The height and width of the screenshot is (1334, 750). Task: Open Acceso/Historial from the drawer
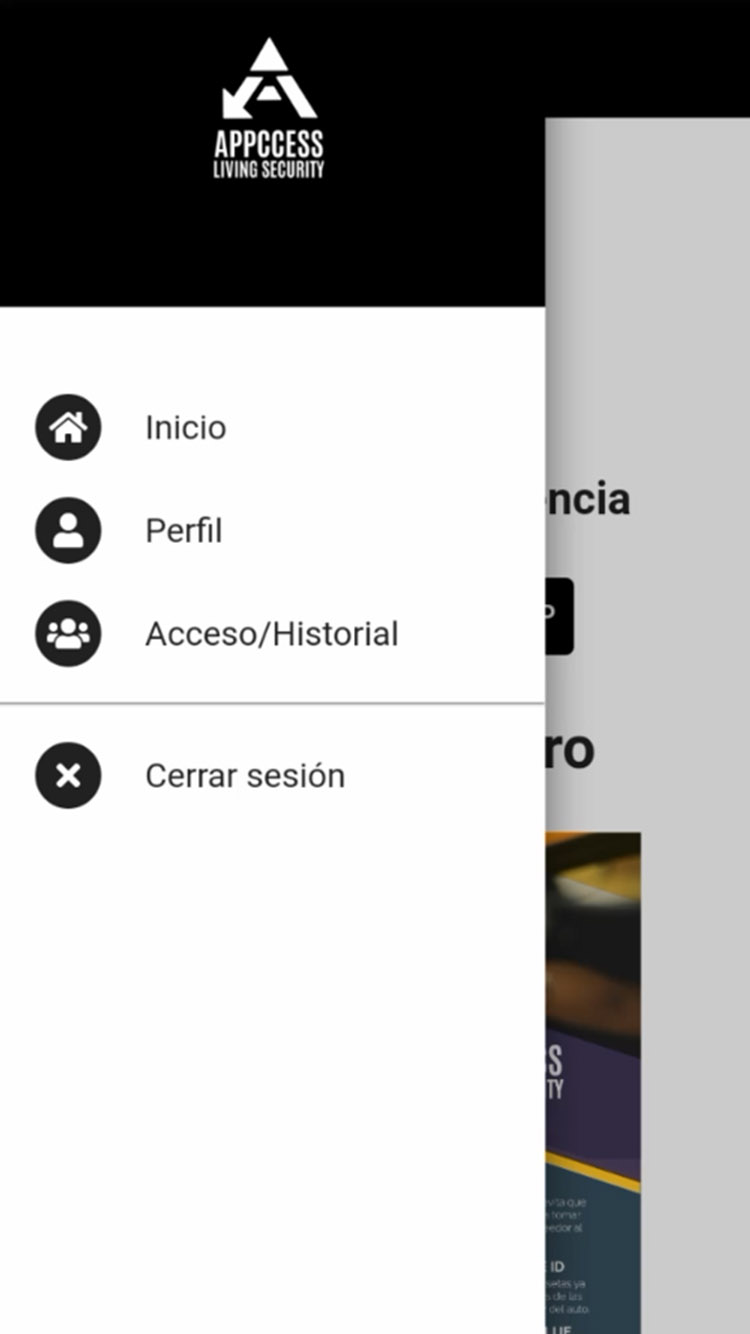point(272,634)
